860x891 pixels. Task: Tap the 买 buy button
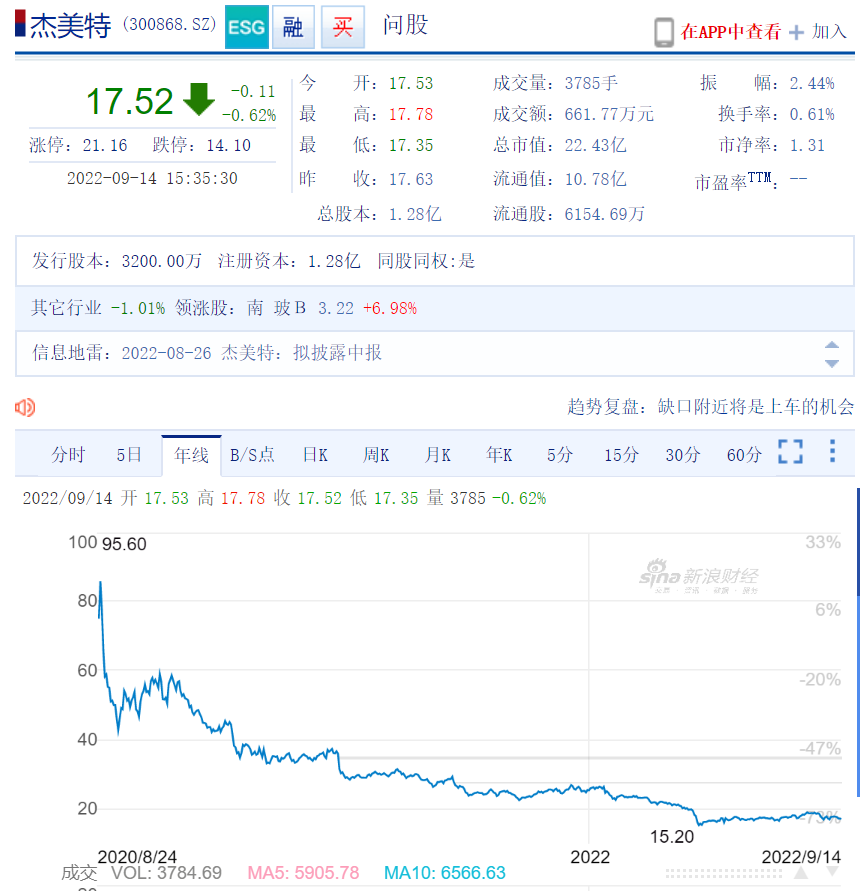[343, 29]
